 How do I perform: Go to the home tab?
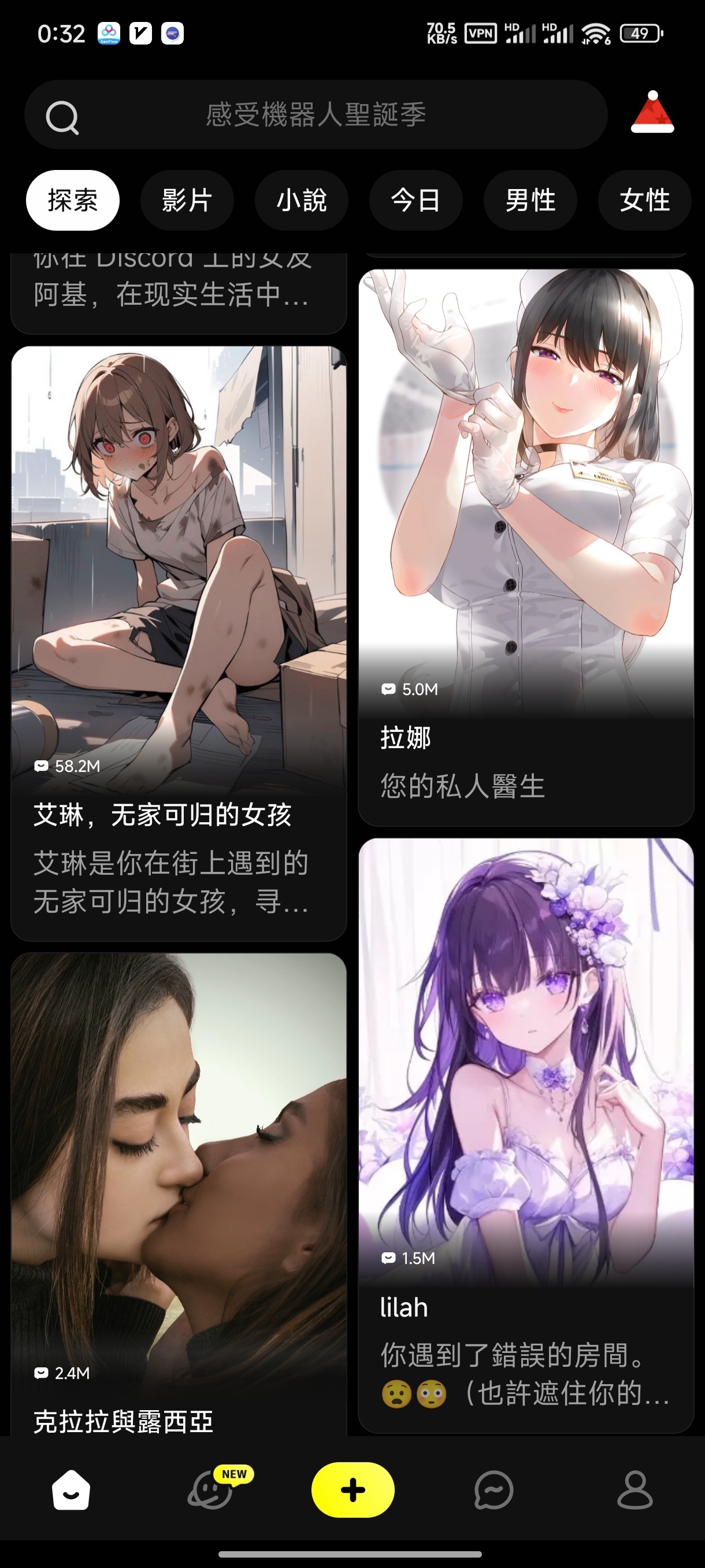[x=71, y=1490]
